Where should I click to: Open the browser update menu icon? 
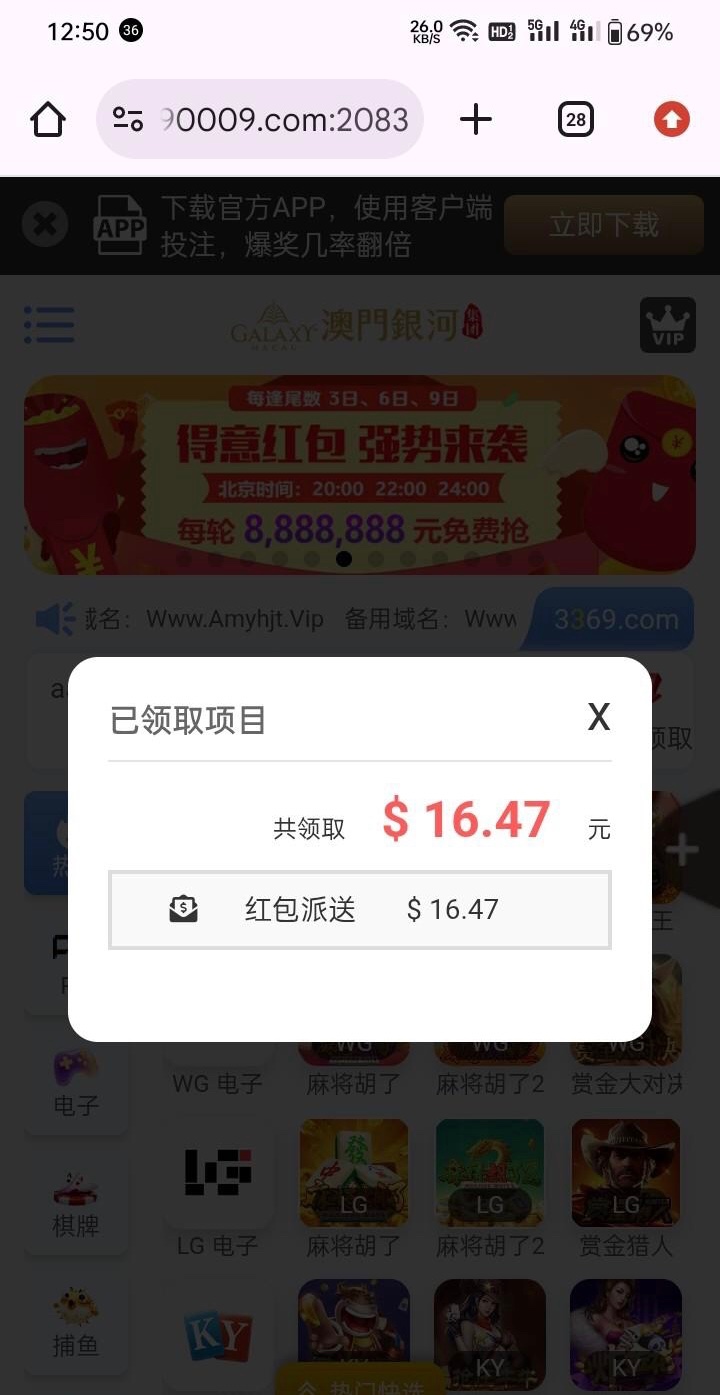click(x=672, y=120)
